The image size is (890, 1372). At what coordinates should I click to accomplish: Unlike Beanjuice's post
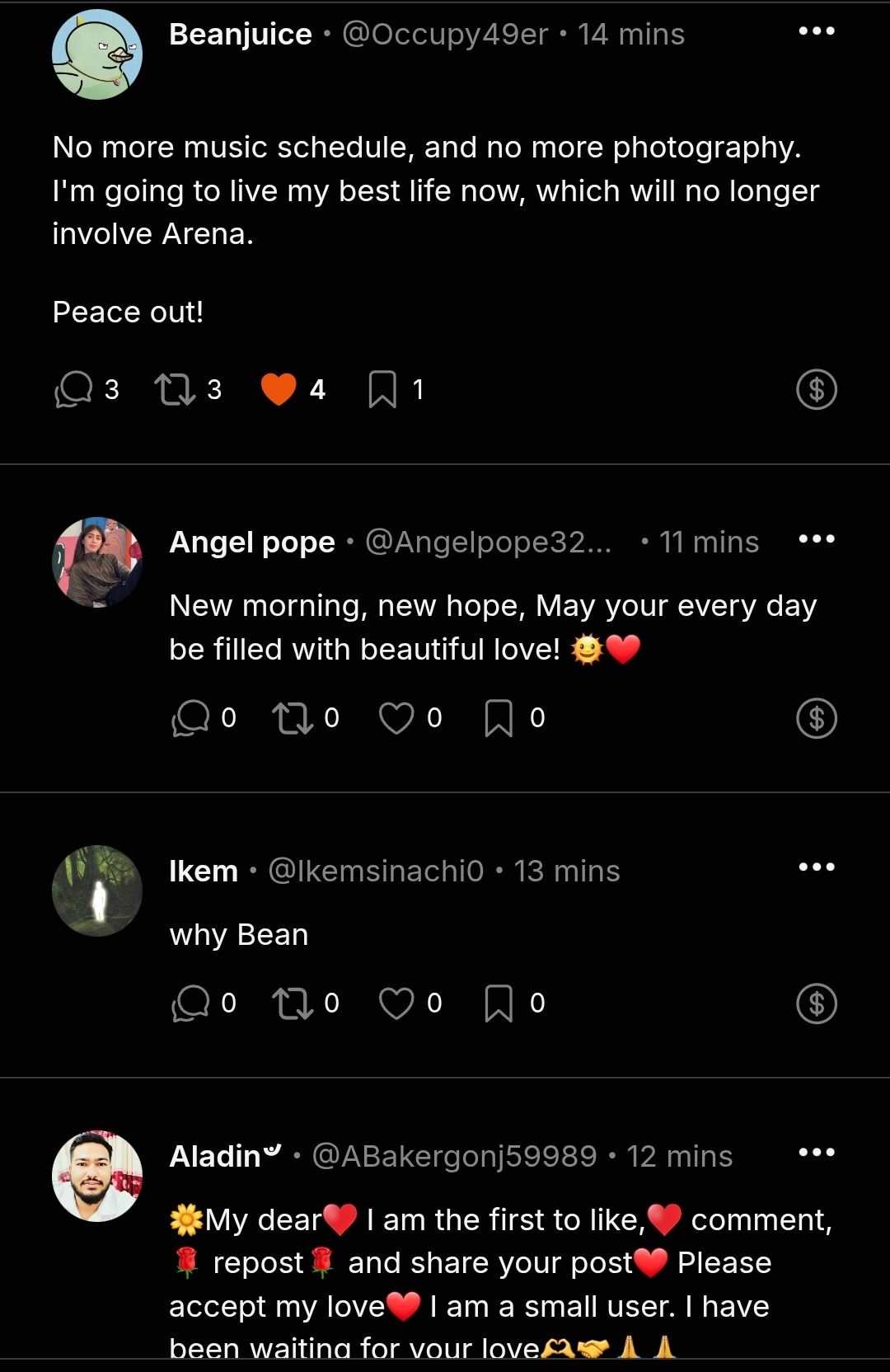[x=279, y=389]
